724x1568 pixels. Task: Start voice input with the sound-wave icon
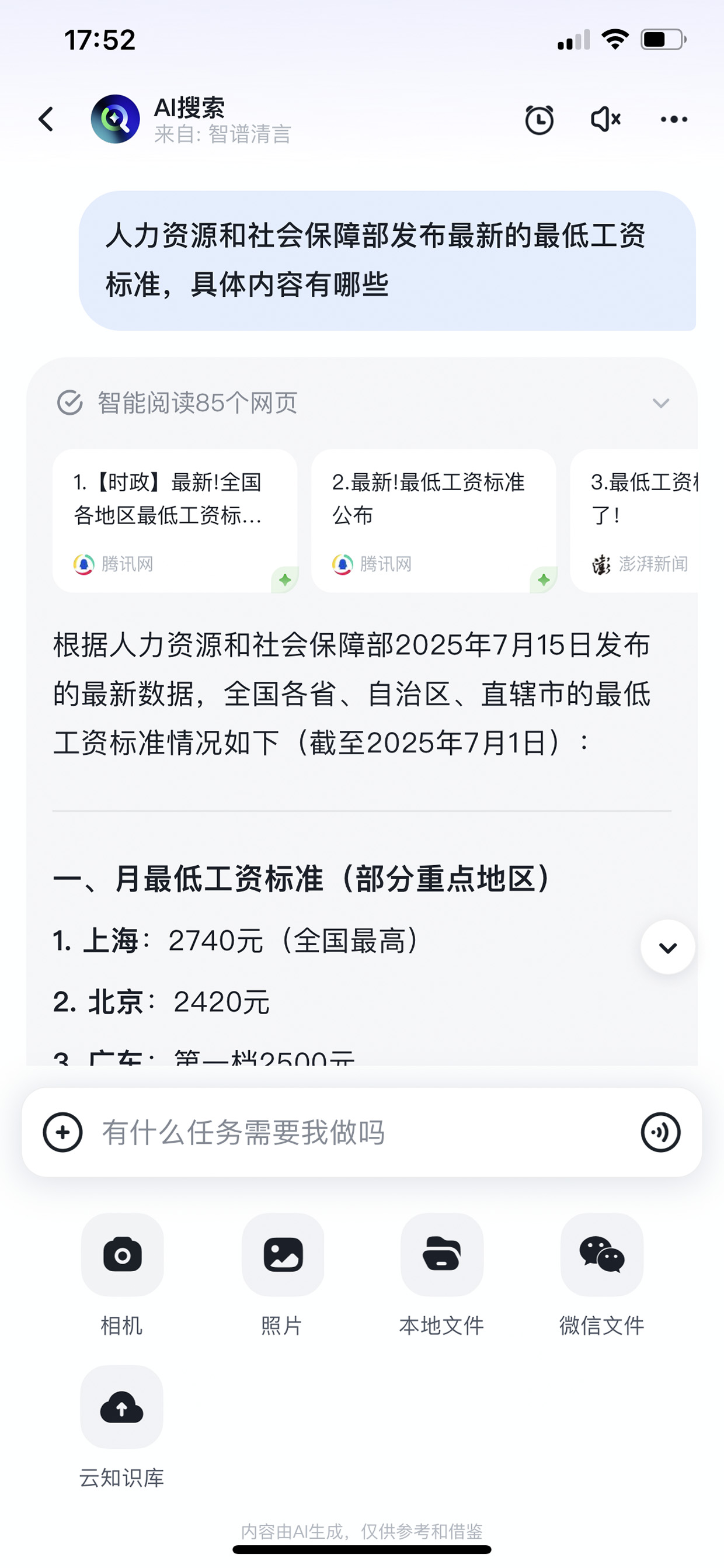pyautogui.click(x=661, y=1132)
